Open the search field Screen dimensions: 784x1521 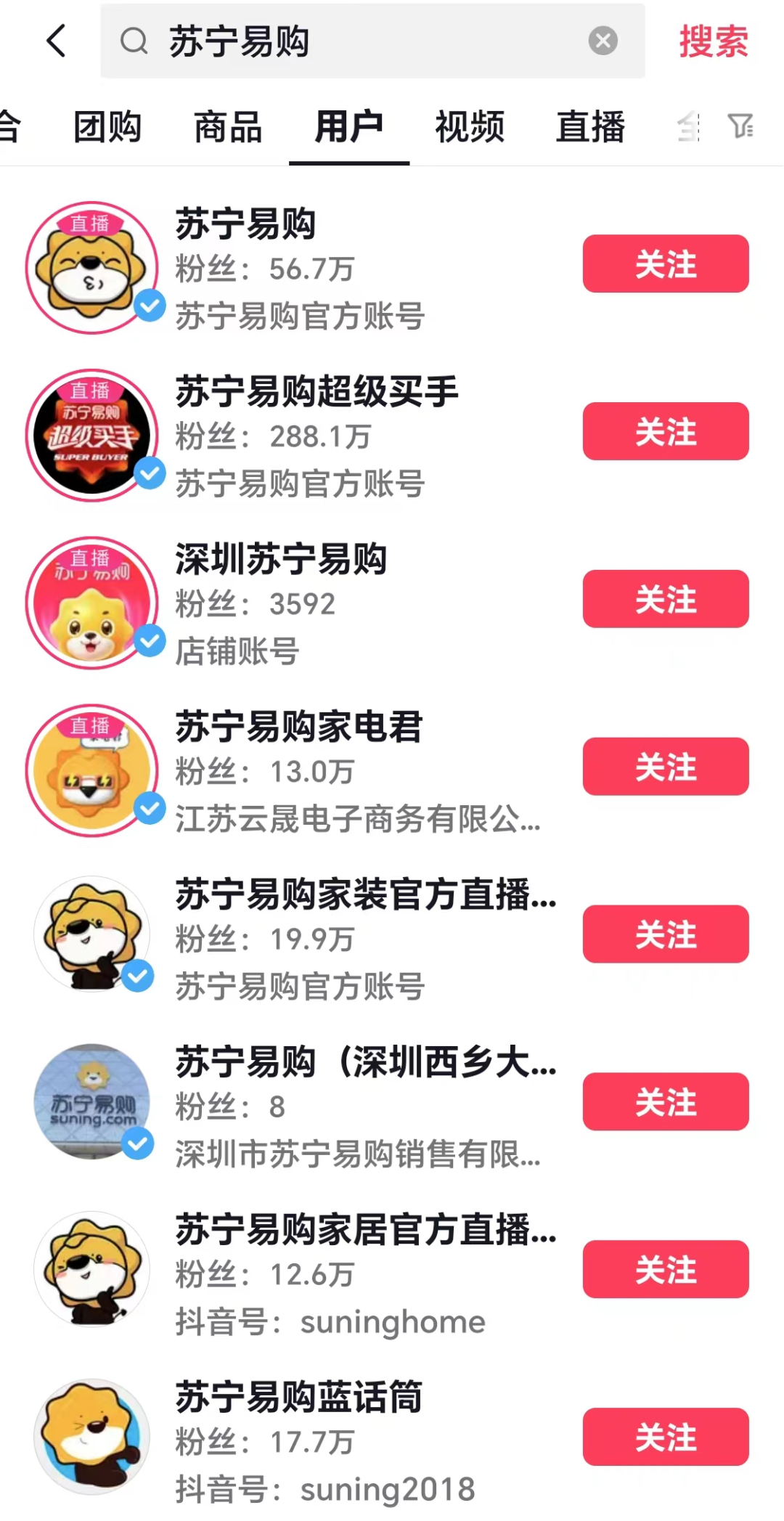[x=363, y=41]
